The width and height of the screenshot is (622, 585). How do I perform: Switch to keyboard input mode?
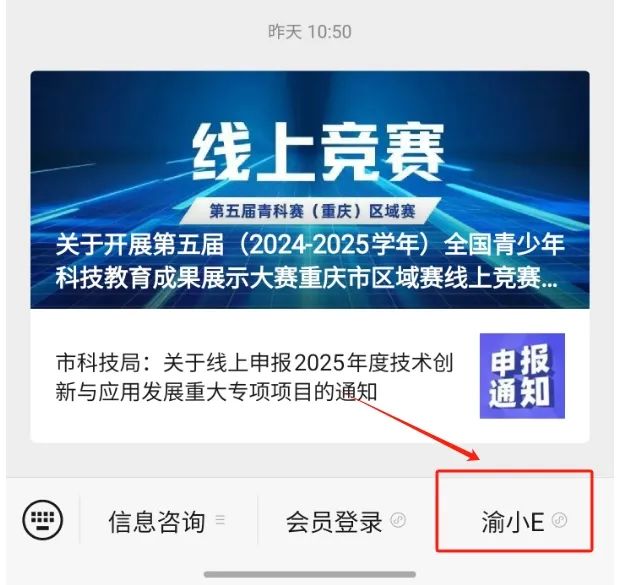(x=42, y=520)
